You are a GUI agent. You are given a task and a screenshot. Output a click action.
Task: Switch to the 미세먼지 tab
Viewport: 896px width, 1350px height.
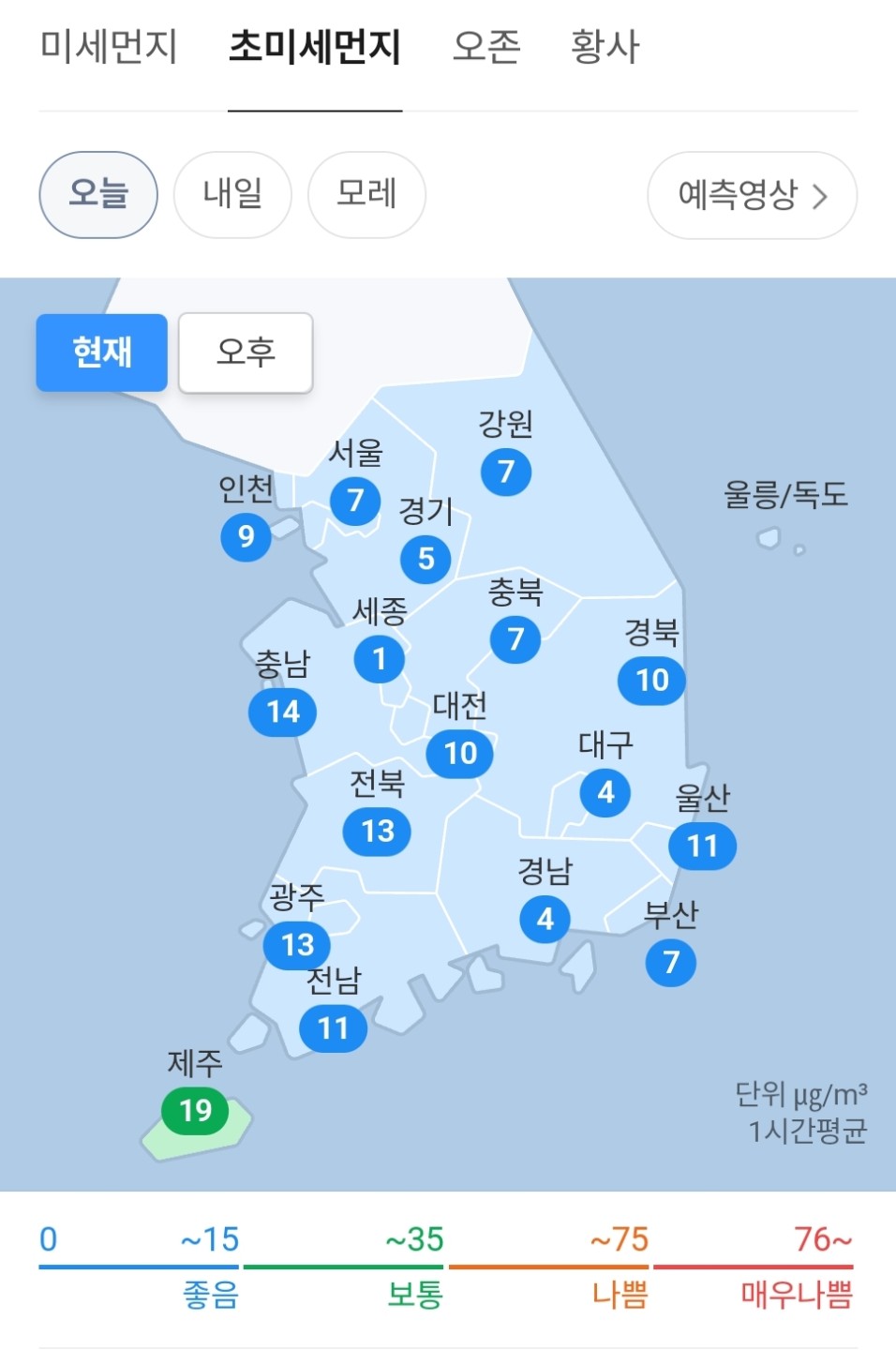coord(109,47)
